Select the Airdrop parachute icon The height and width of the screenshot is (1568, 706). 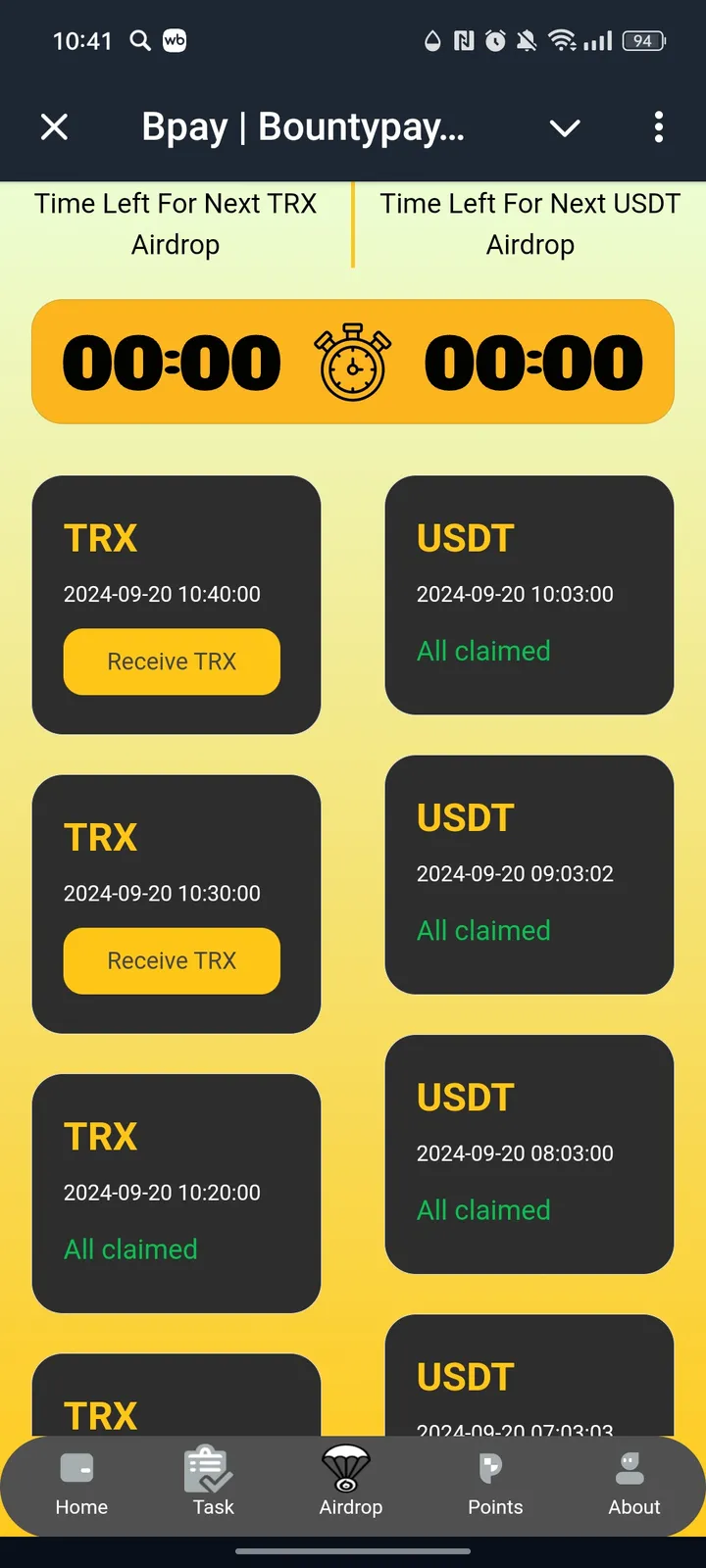[x=351, y=1467]
